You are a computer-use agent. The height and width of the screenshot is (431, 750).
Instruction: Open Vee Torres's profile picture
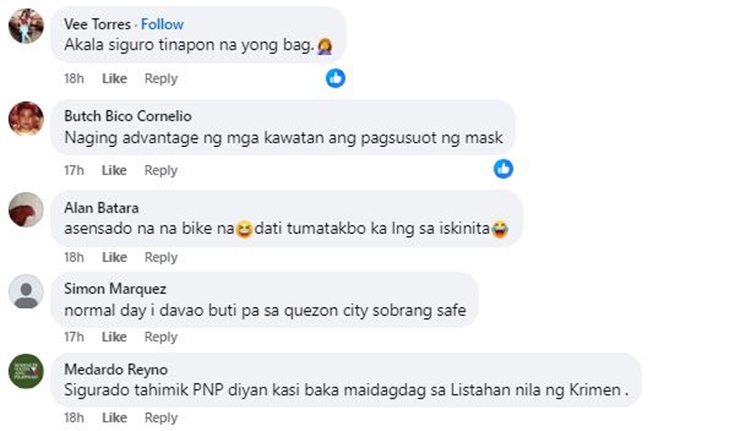[26, 26]
